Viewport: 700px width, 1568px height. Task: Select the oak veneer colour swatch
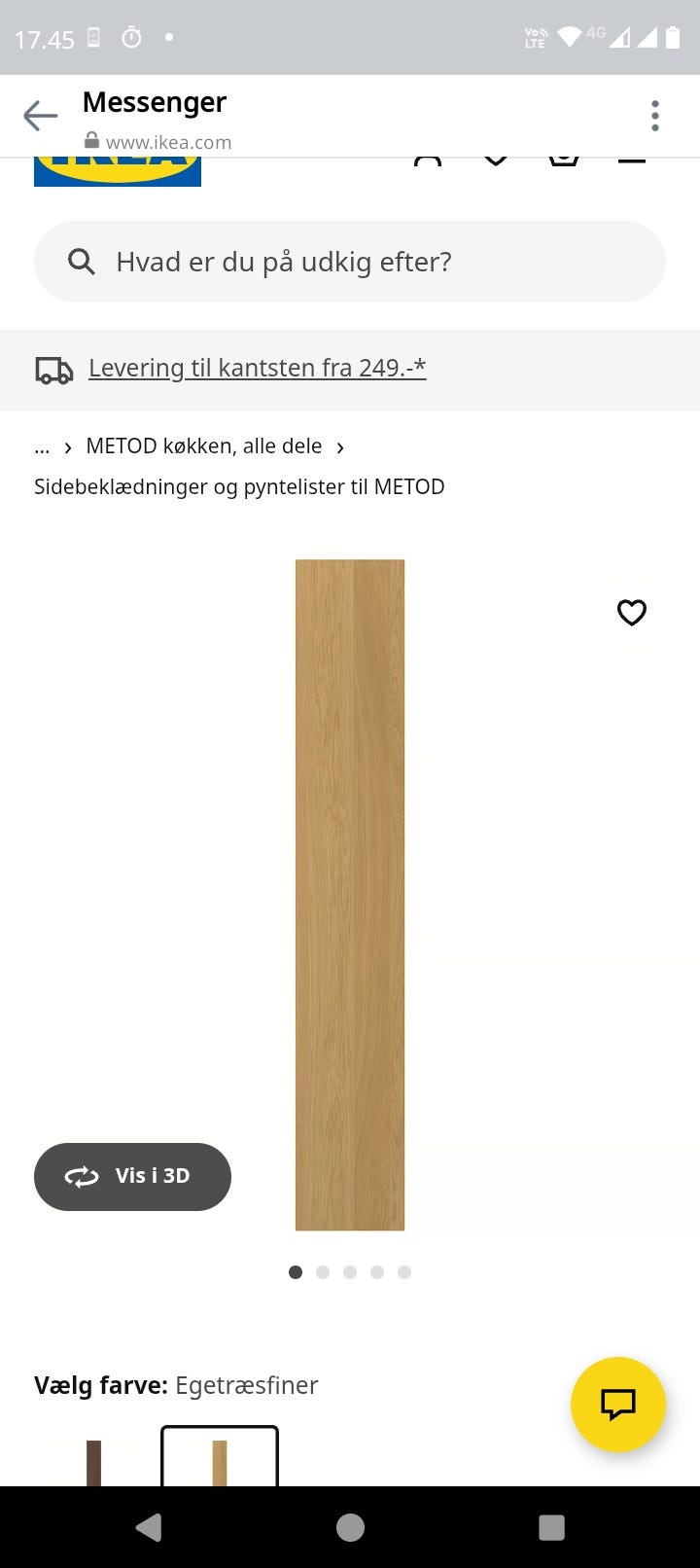point(220,1459)
